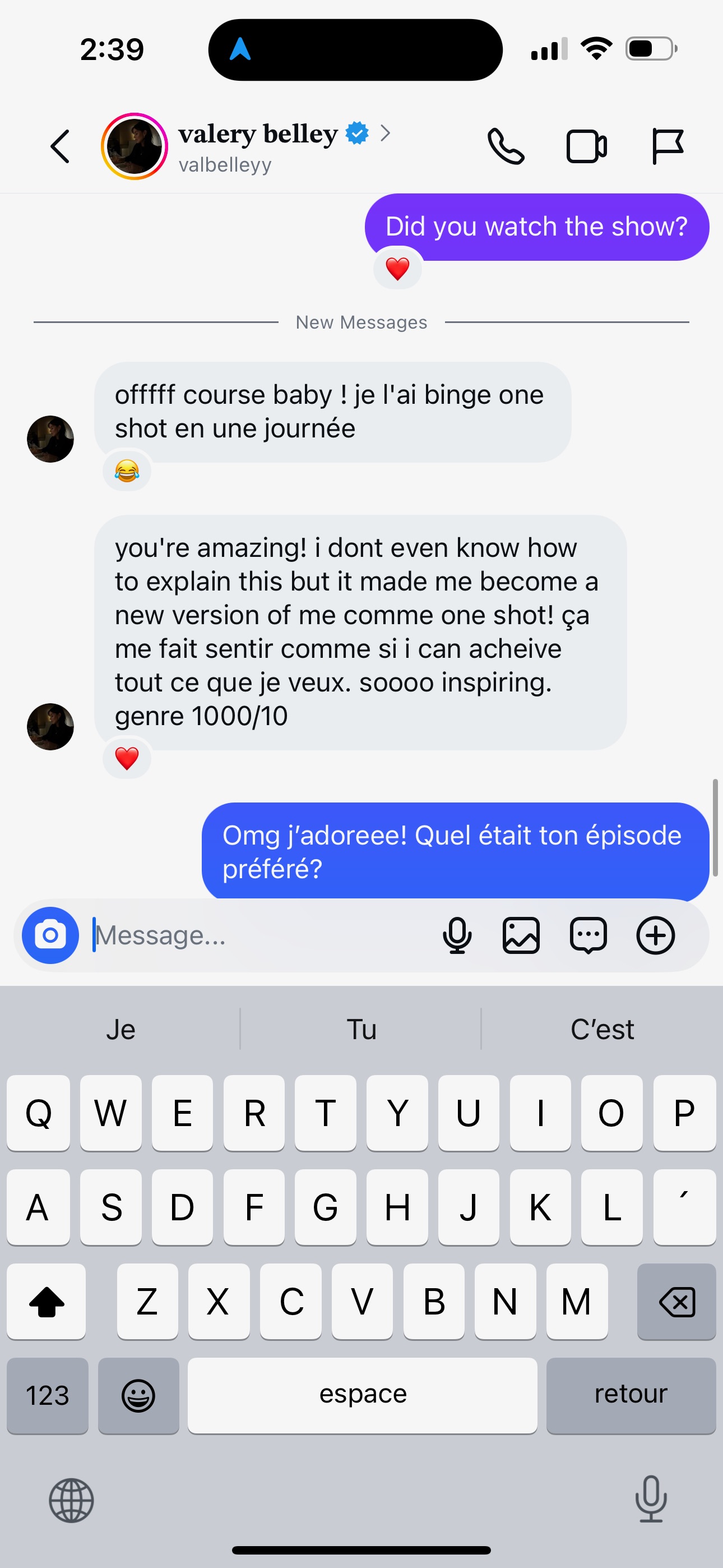This screenshot has width=723, height=1568.
Task: Insert the "Je" keyboard suggestion
Action: pos(121,1029)
